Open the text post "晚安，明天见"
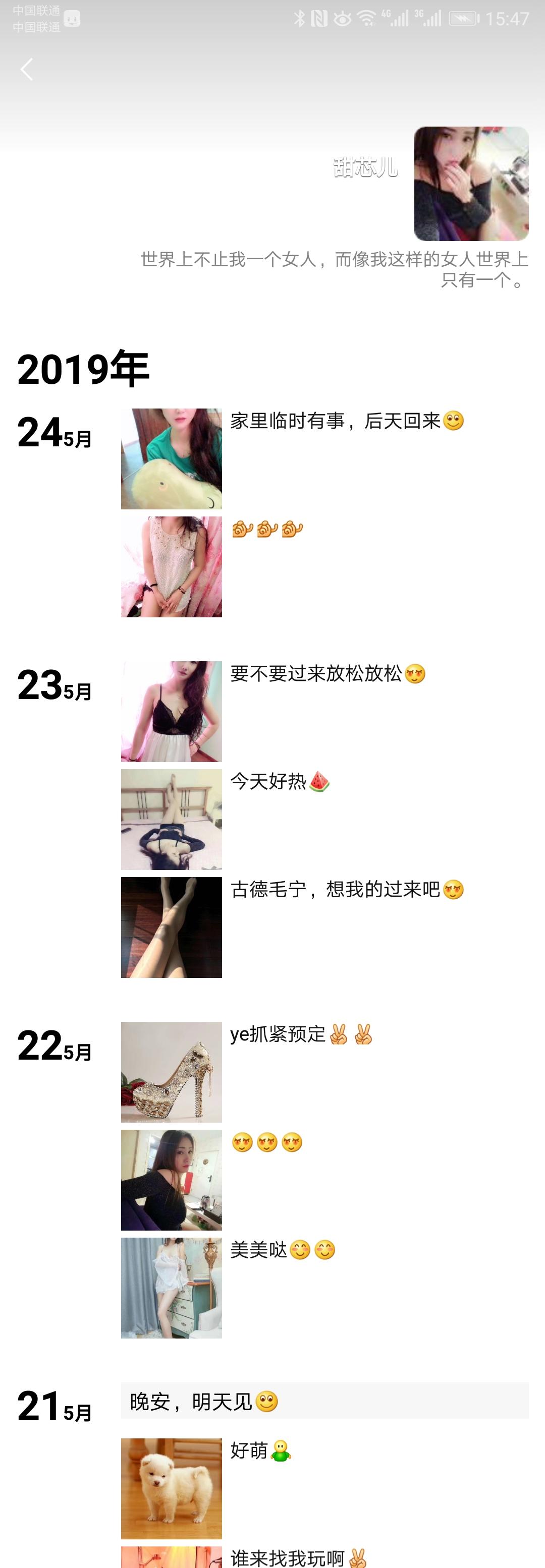 point(324,1401)
